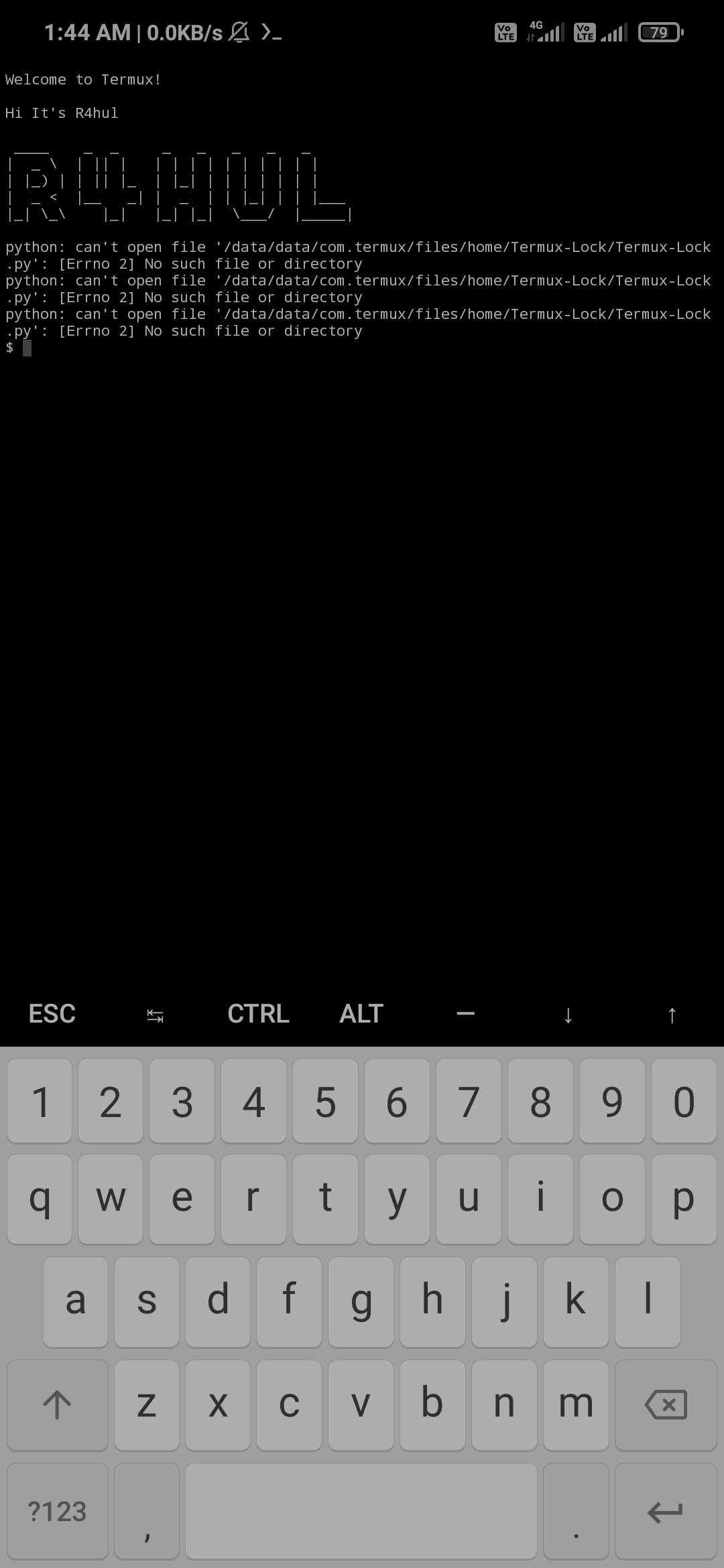Activate the CTRL modifier key

point(258,1014)
